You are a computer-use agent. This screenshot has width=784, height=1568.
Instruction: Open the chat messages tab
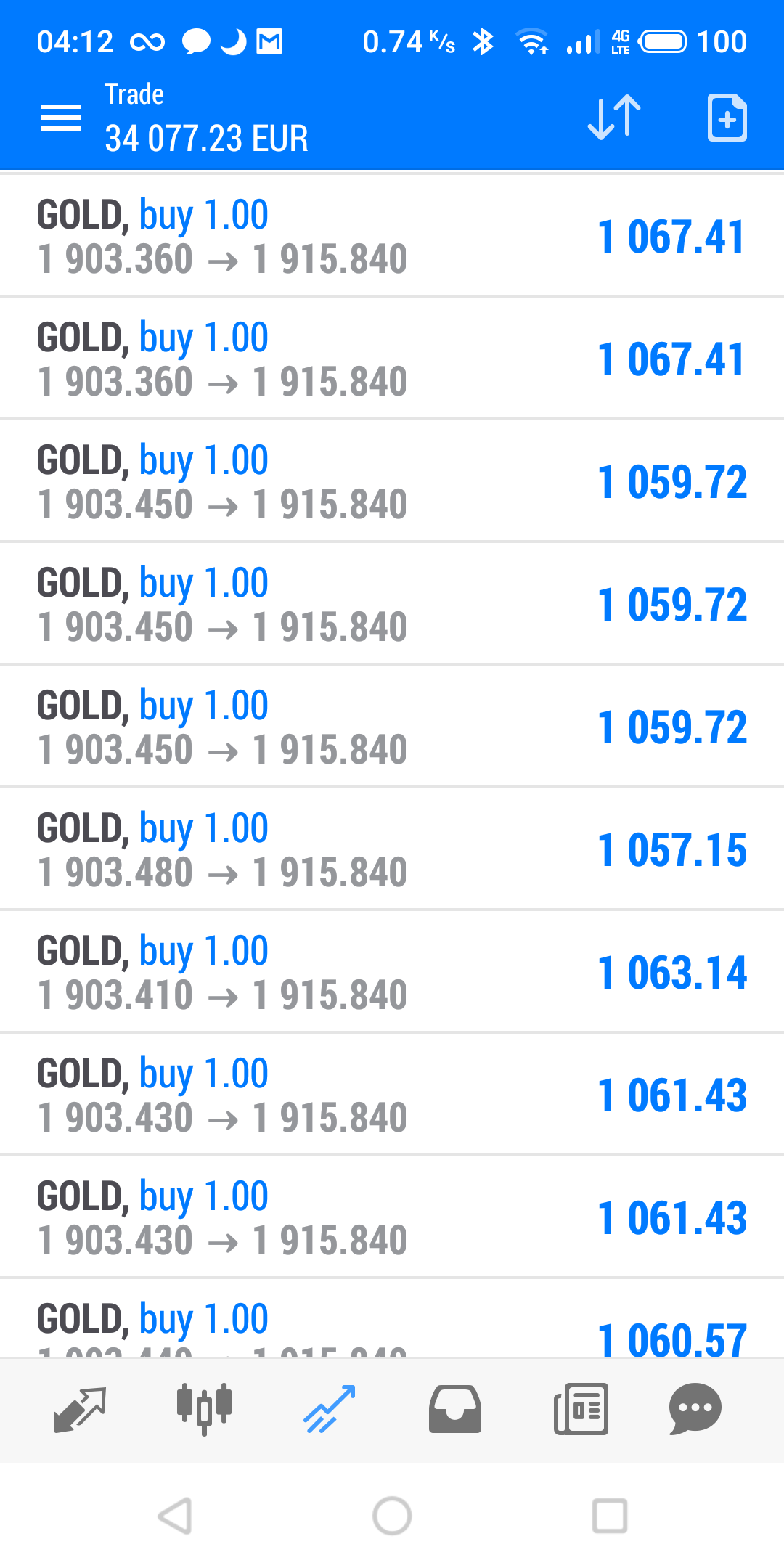click(695, 1409)
